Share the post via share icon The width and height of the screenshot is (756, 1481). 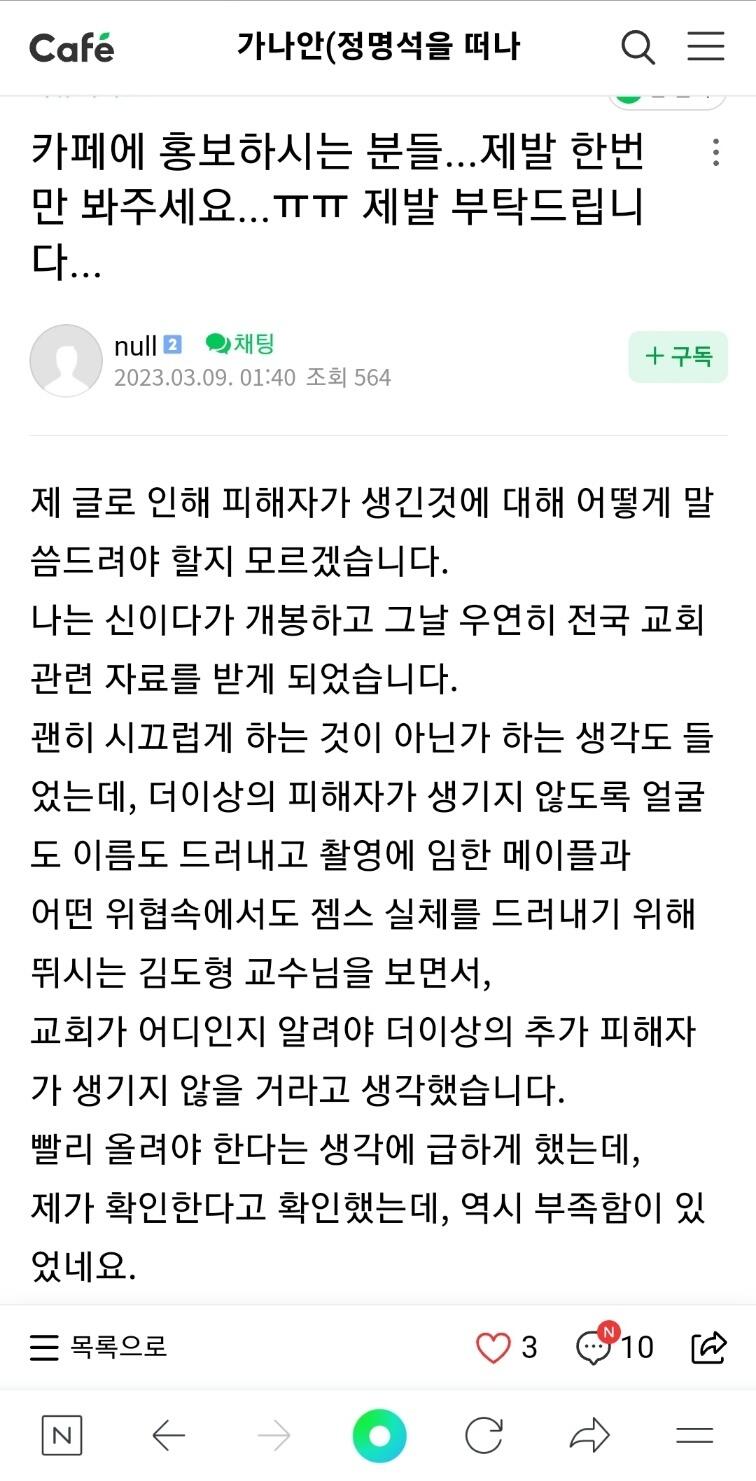point(709,1347)
